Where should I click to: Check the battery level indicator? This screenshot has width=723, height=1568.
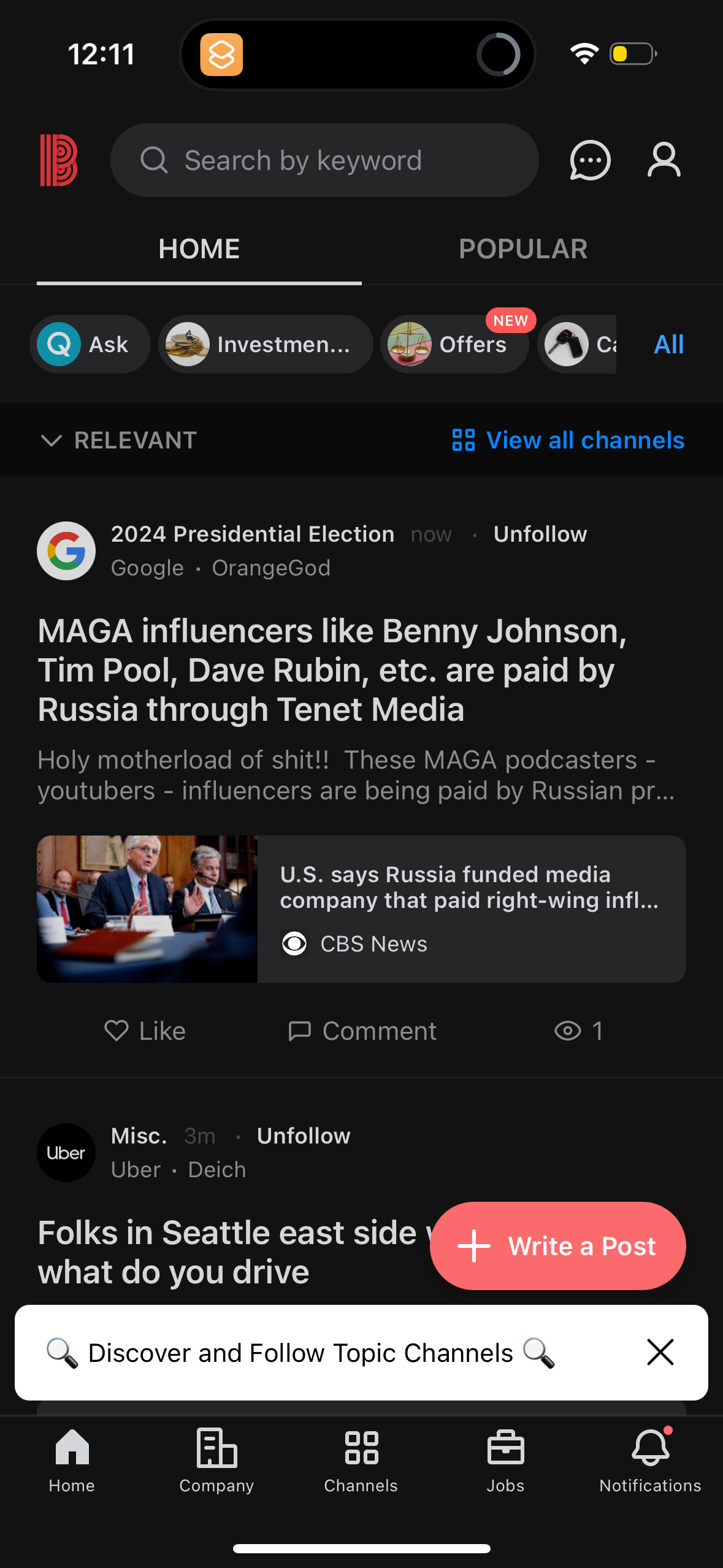[633, 53]
